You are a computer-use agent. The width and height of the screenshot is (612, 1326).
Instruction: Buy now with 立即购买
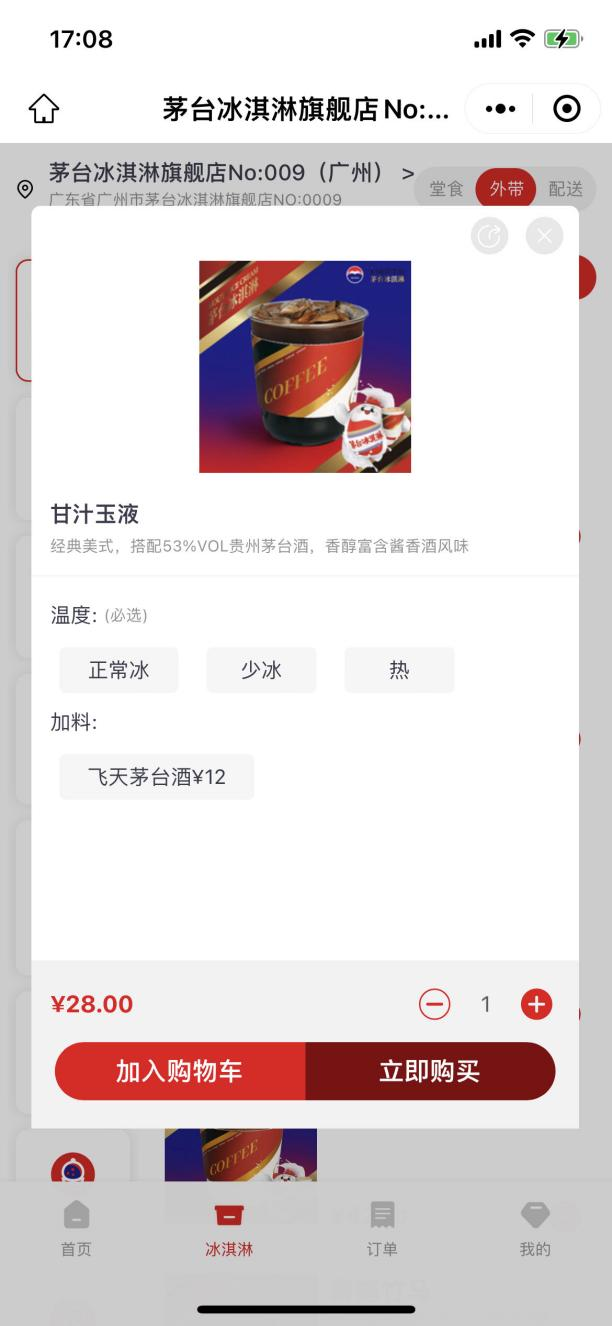pyautogui.click(x=430, y=1071)
